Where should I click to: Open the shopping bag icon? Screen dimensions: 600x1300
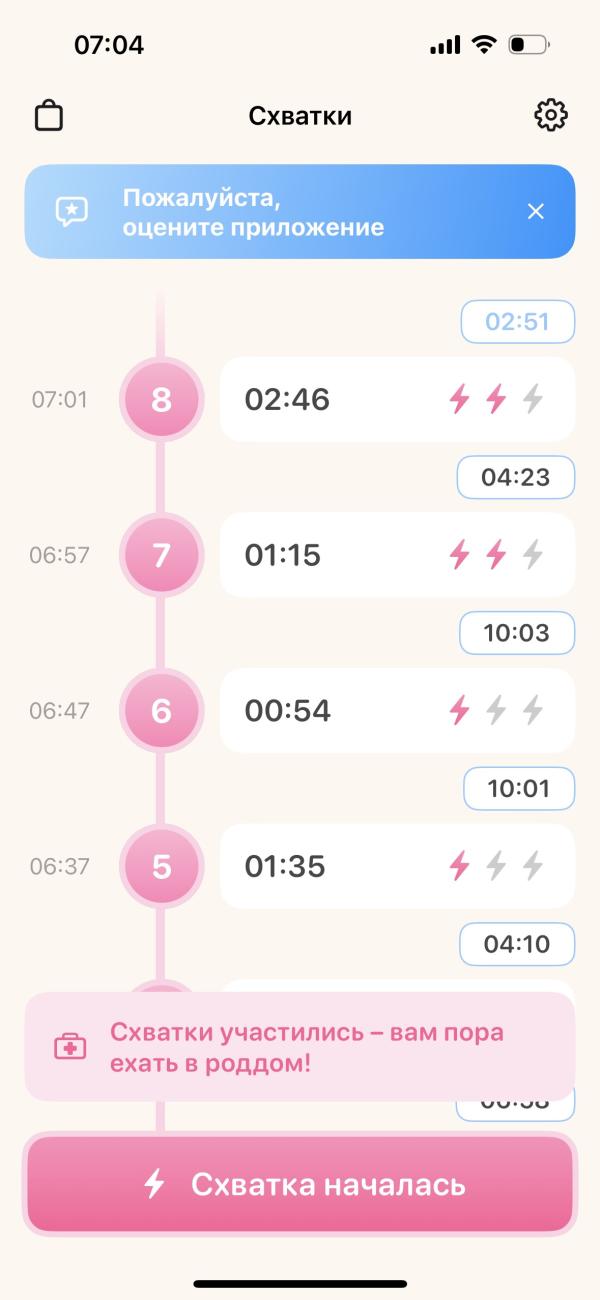49,116
